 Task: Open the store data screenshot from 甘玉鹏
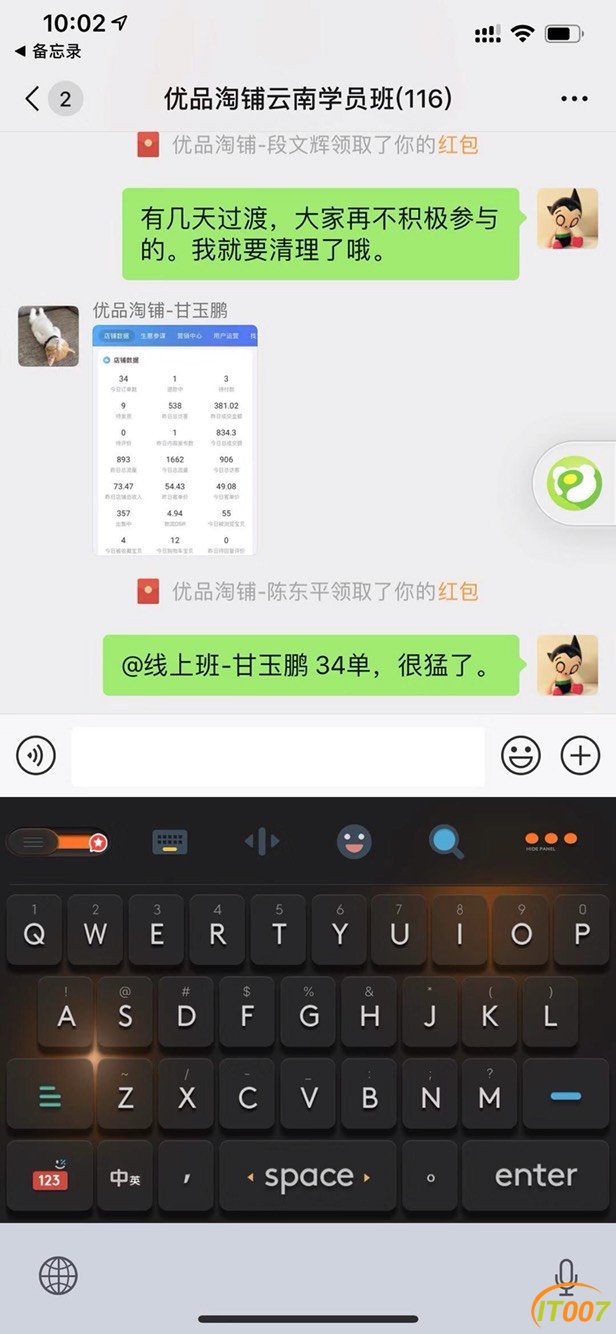tap(175, 440)
